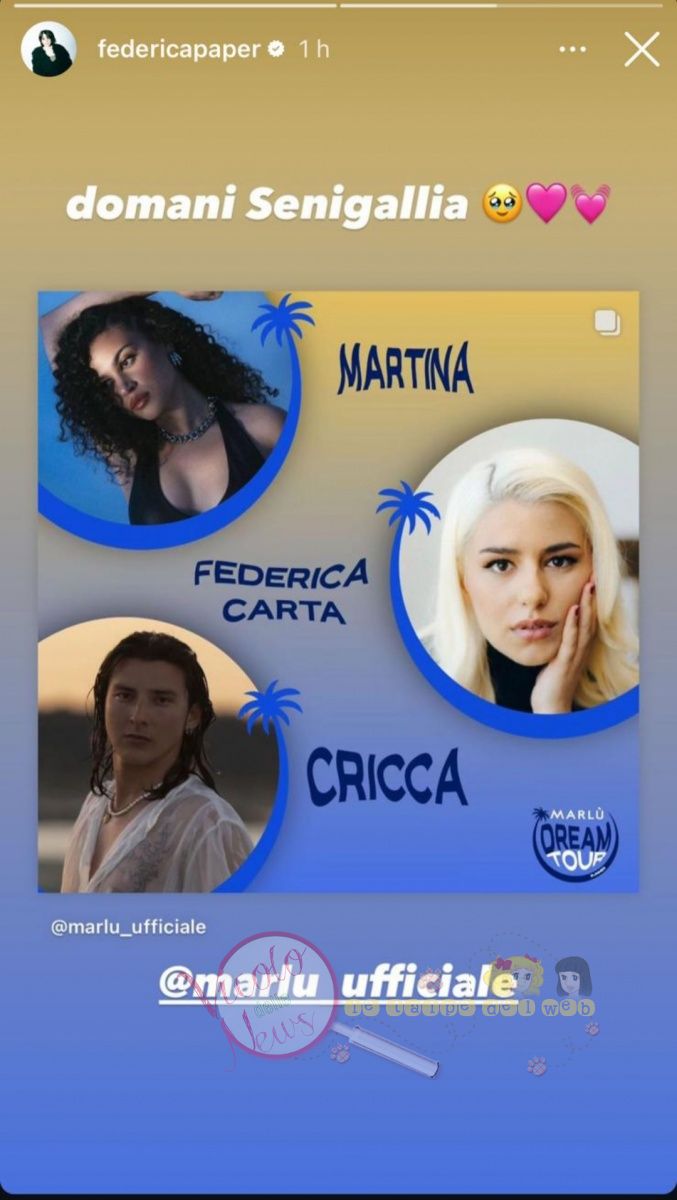Close the story viewer

click(641, 49)
